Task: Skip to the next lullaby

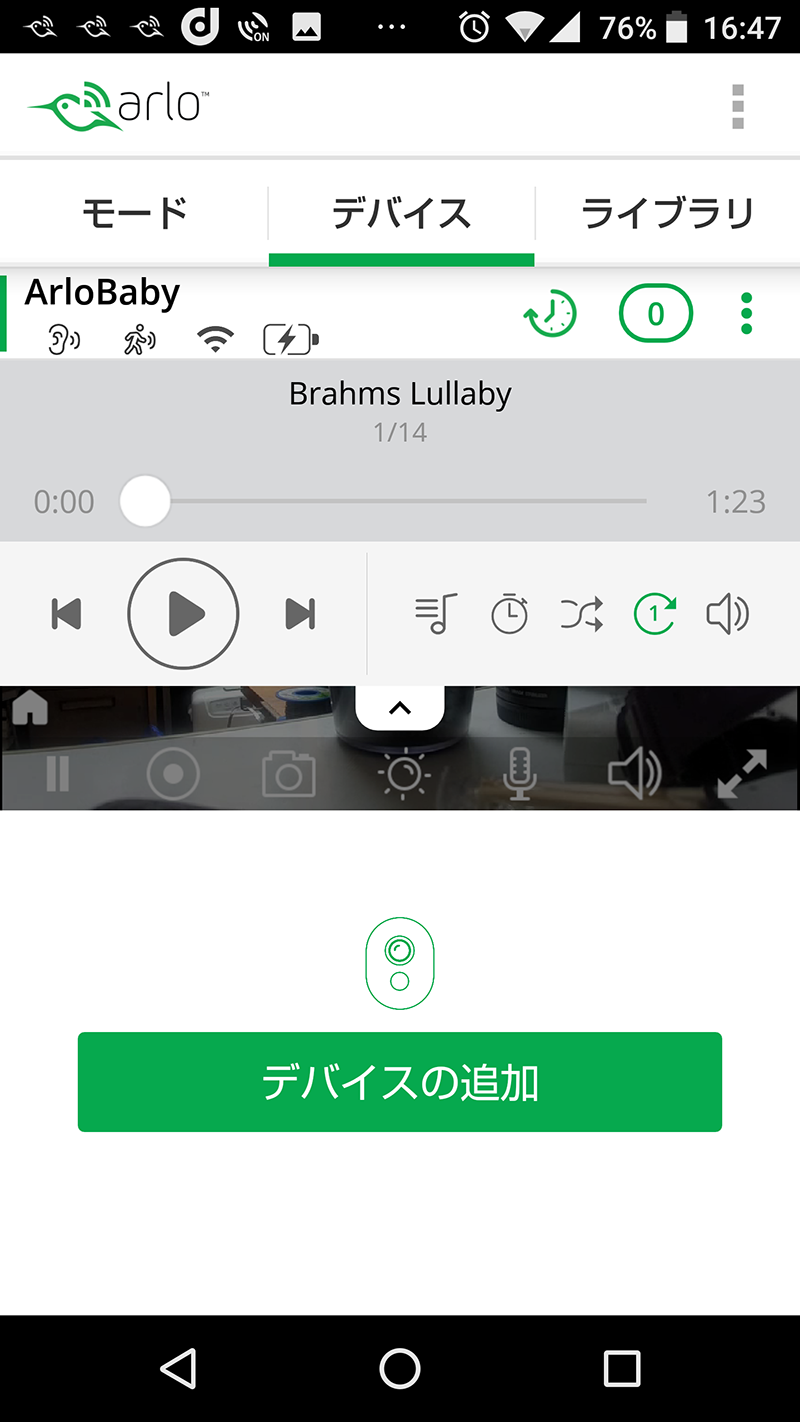Action: tap(300, 614)
